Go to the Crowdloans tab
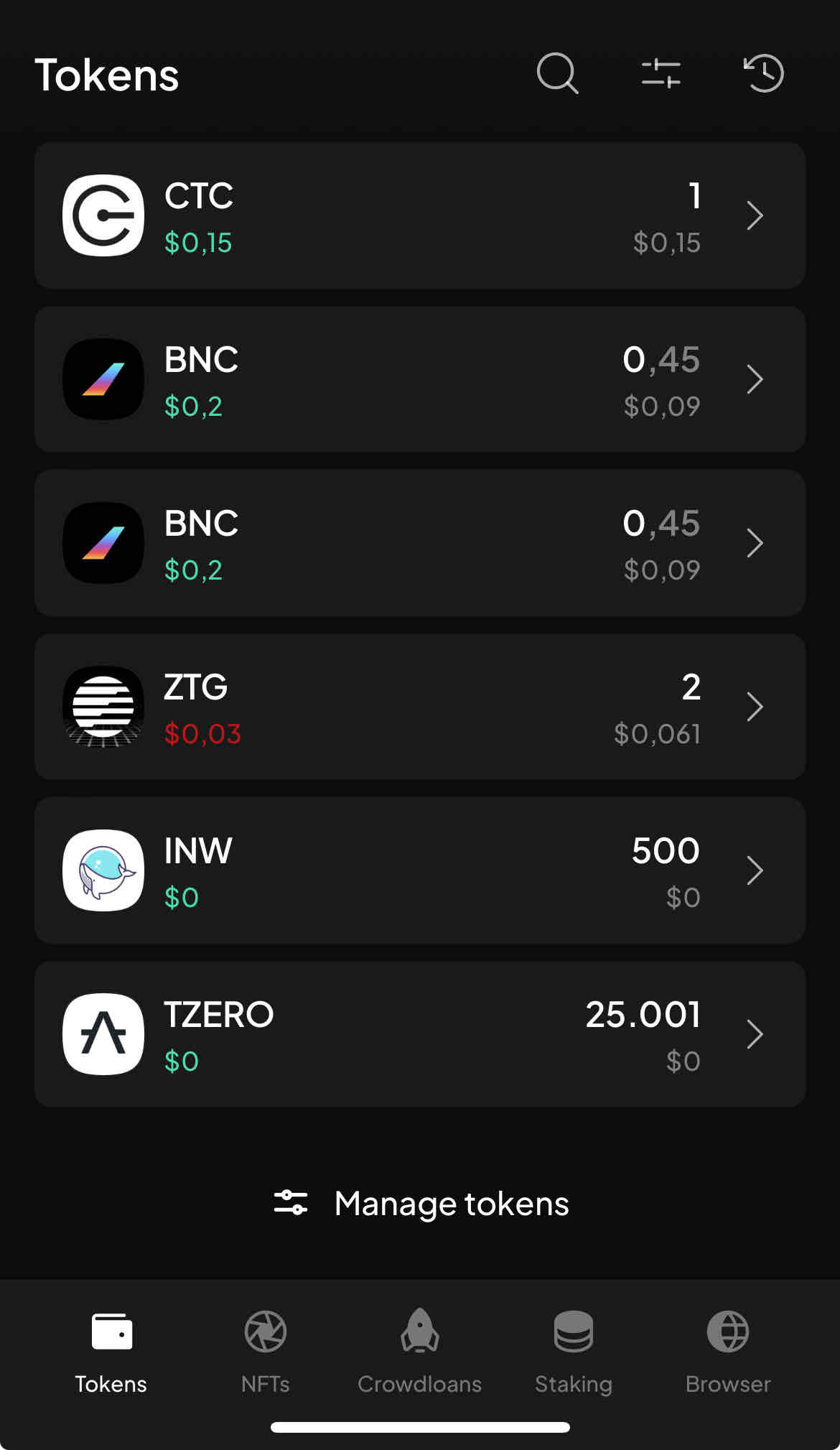Image resolution: width=840 pixels, height=1450 pixels. [x=419, y=1351]
